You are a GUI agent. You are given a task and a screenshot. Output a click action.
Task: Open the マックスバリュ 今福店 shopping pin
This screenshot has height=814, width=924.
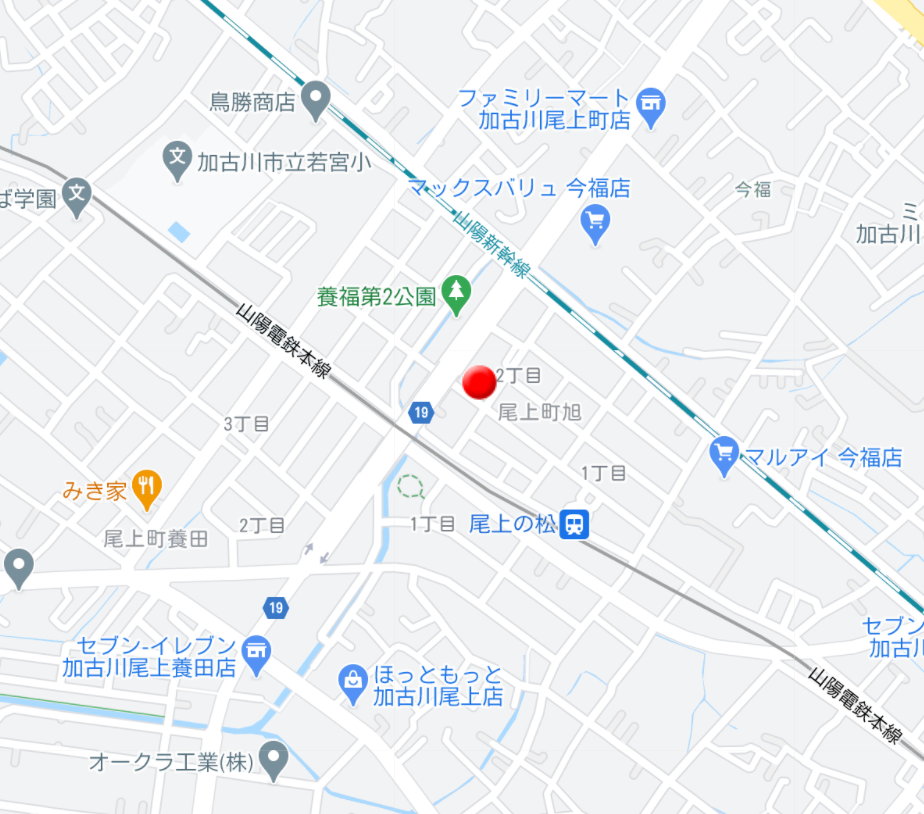(595, 222)
